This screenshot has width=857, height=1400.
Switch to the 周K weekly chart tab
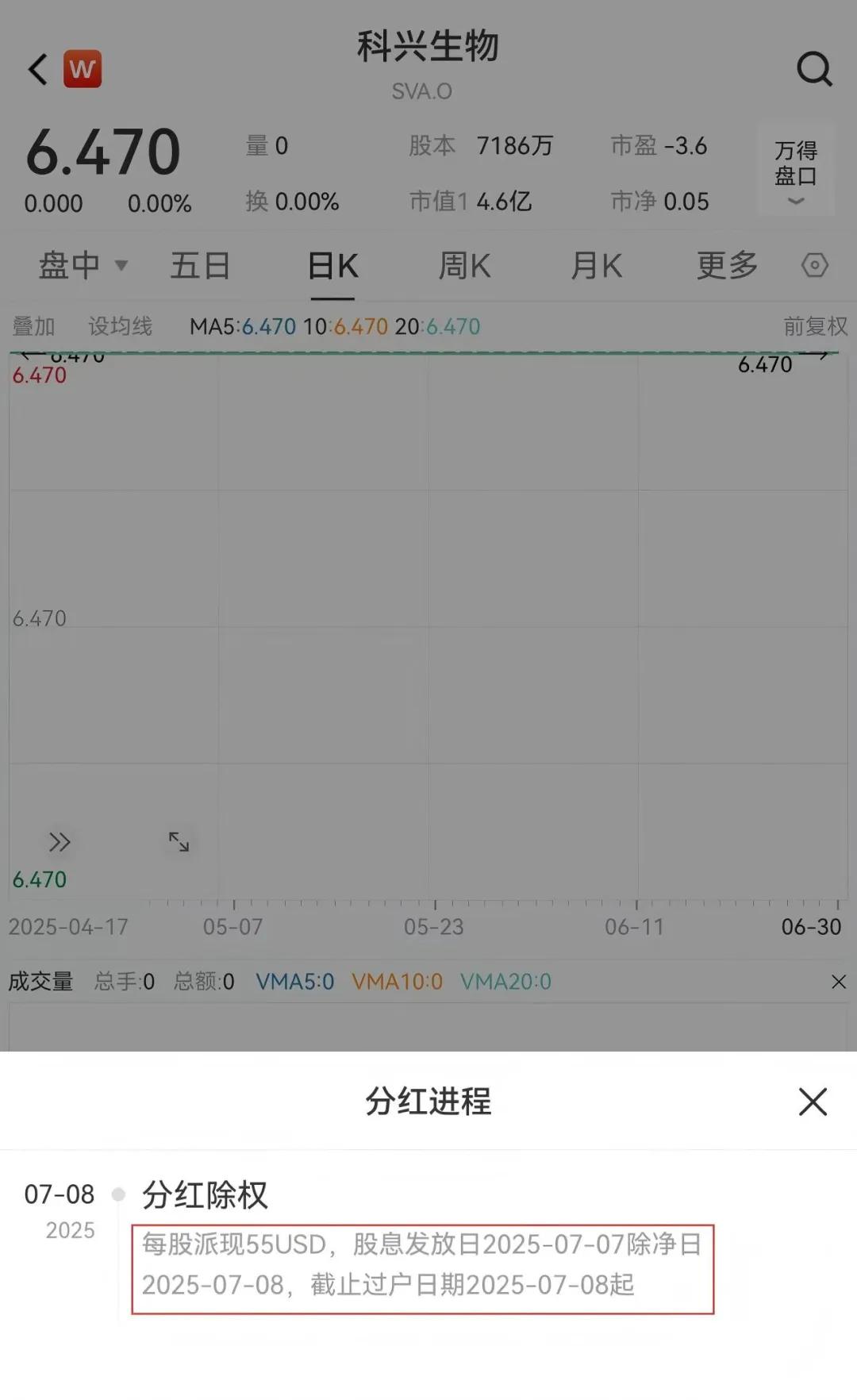pos(463,266)
